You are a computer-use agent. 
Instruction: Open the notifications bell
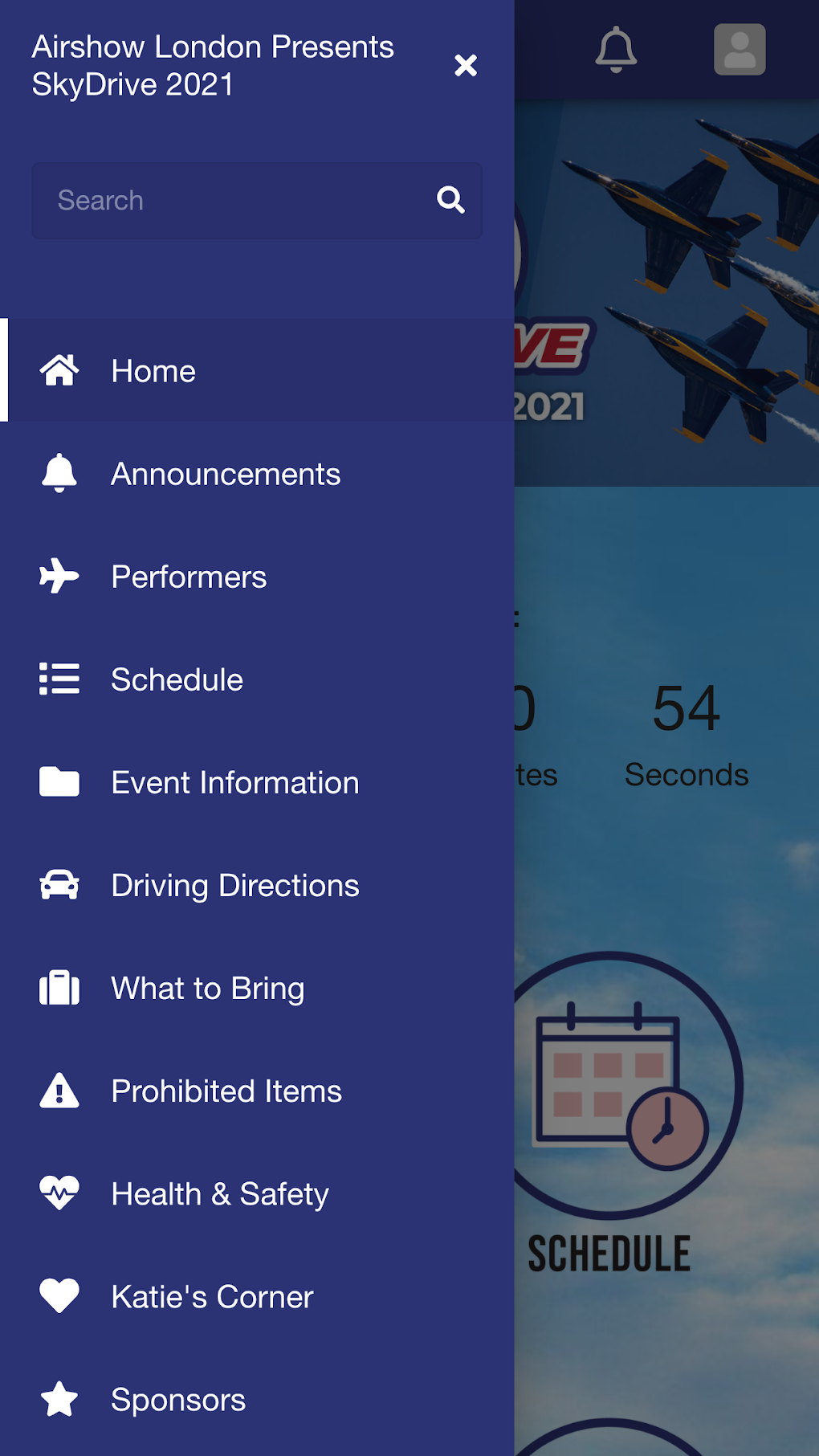tap(616, 50)
